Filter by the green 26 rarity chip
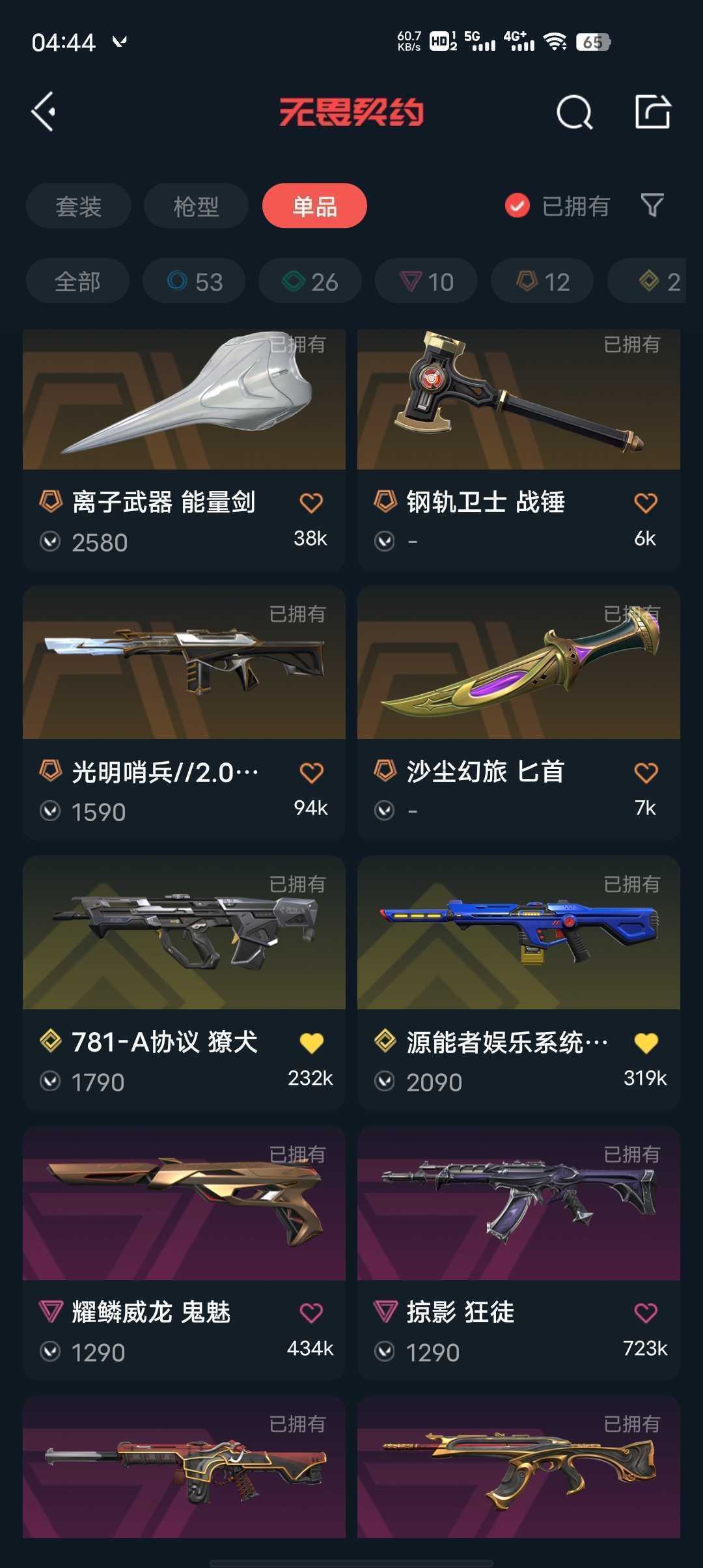 pos(310,281)
